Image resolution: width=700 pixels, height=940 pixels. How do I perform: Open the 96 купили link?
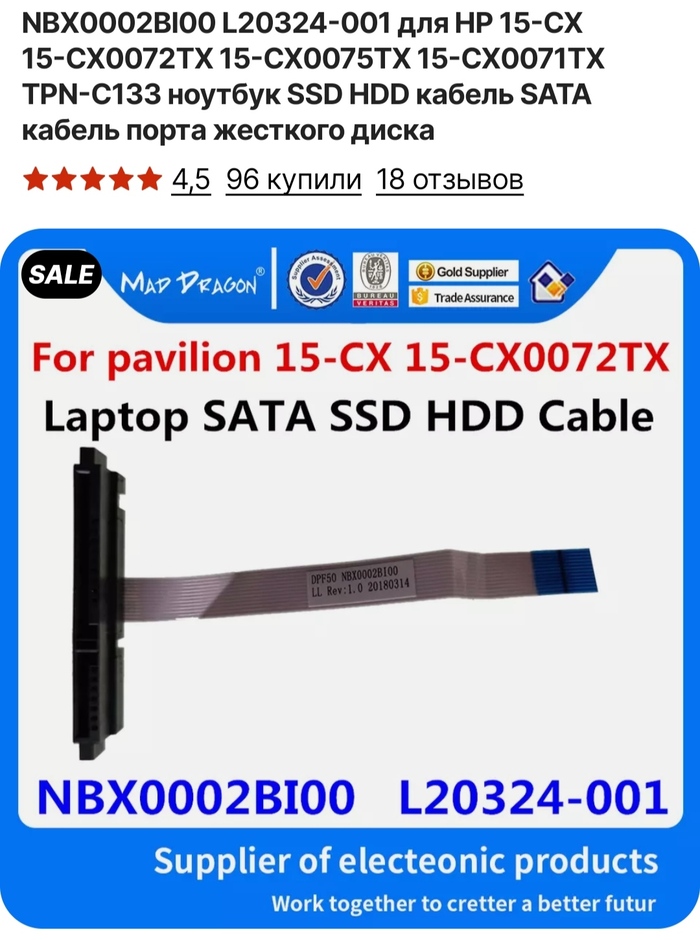tap(294, 180)
